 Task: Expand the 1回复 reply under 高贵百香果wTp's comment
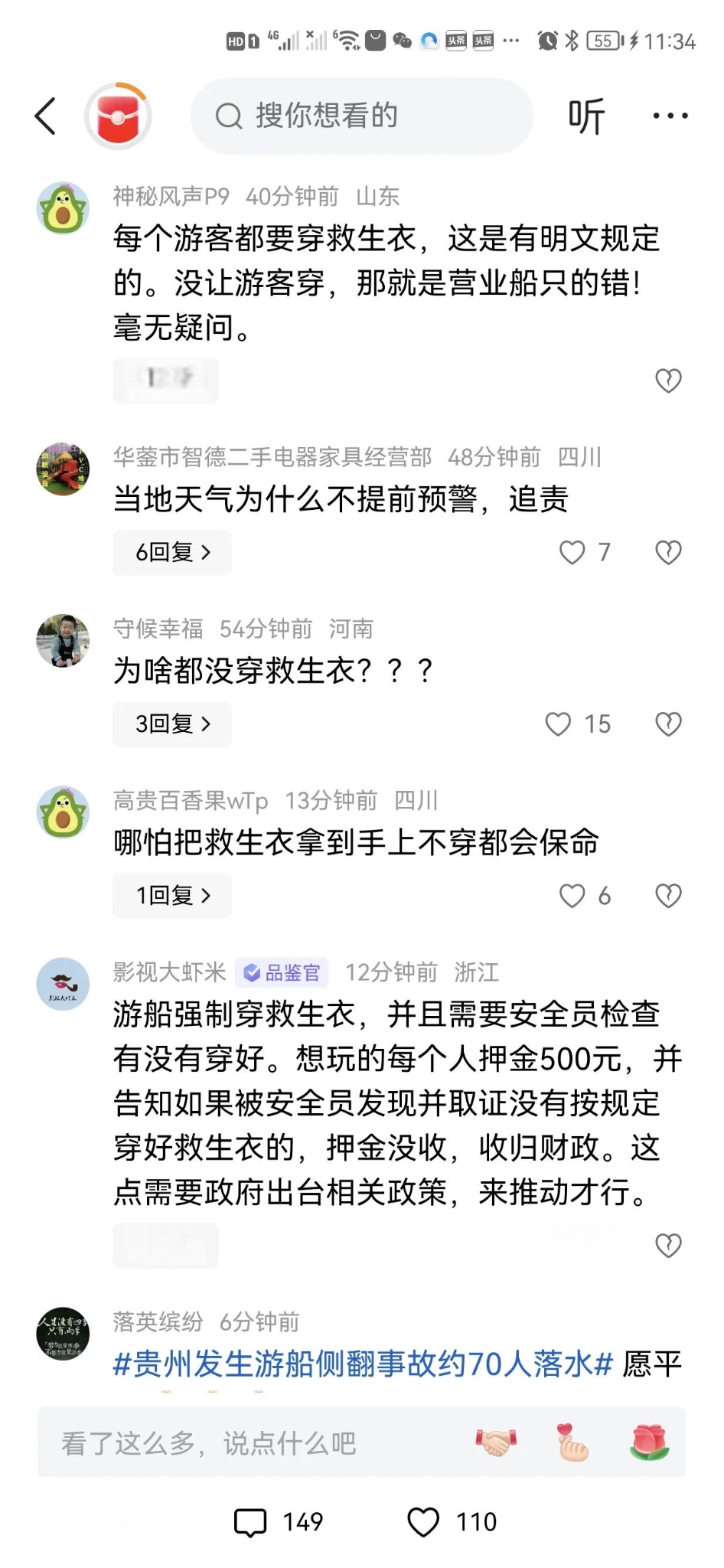click(x=172, y=895)
